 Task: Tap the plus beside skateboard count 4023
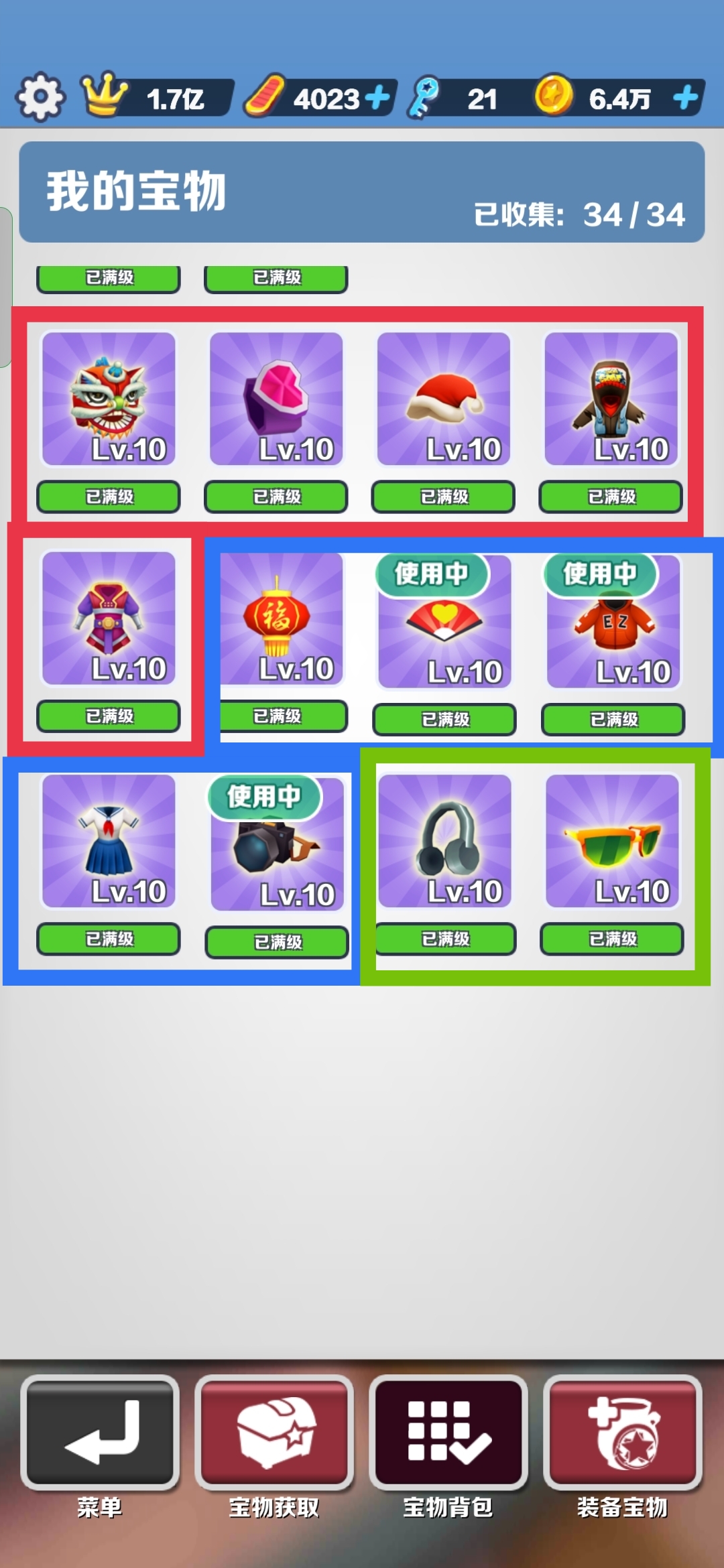pos(377,99)
